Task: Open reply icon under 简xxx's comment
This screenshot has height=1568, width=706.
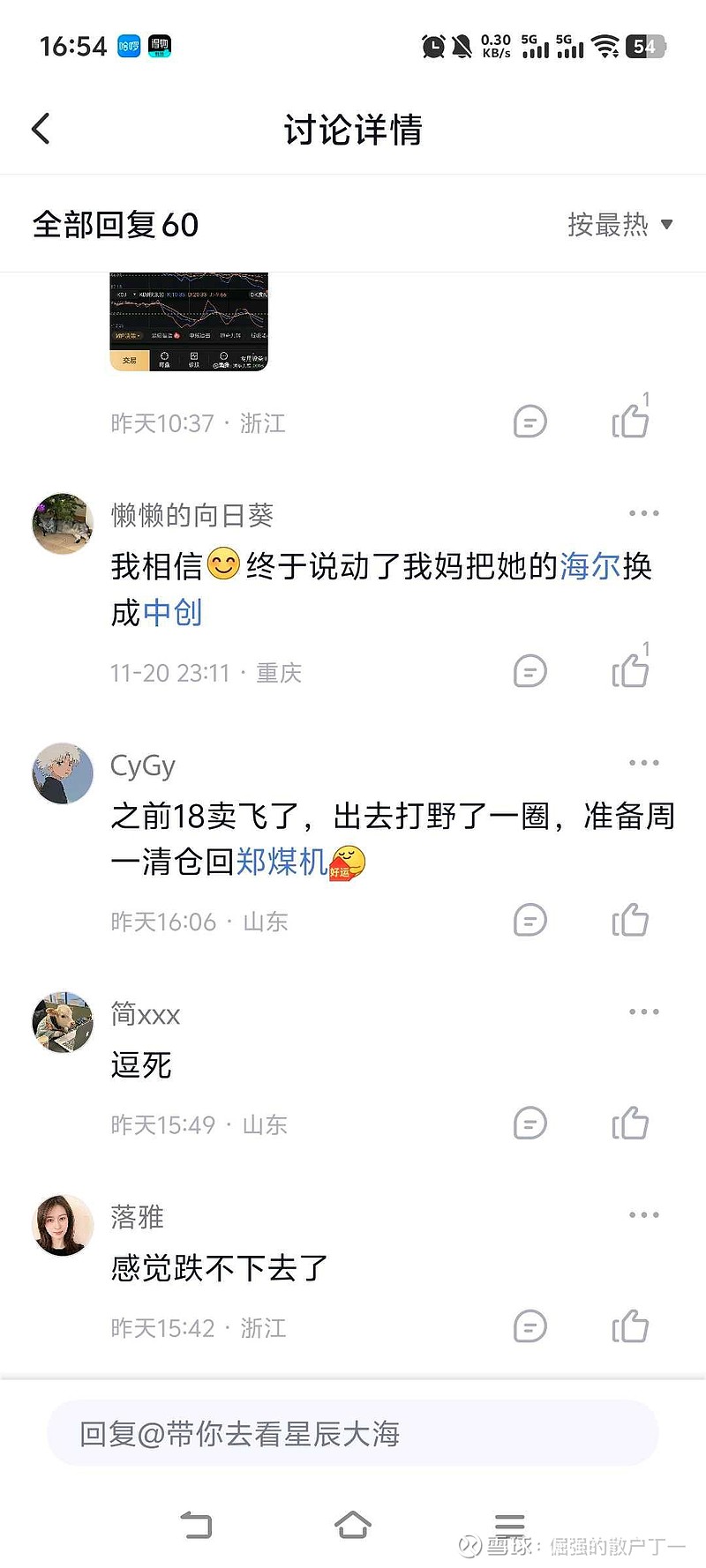Action: click(529, 1124)
